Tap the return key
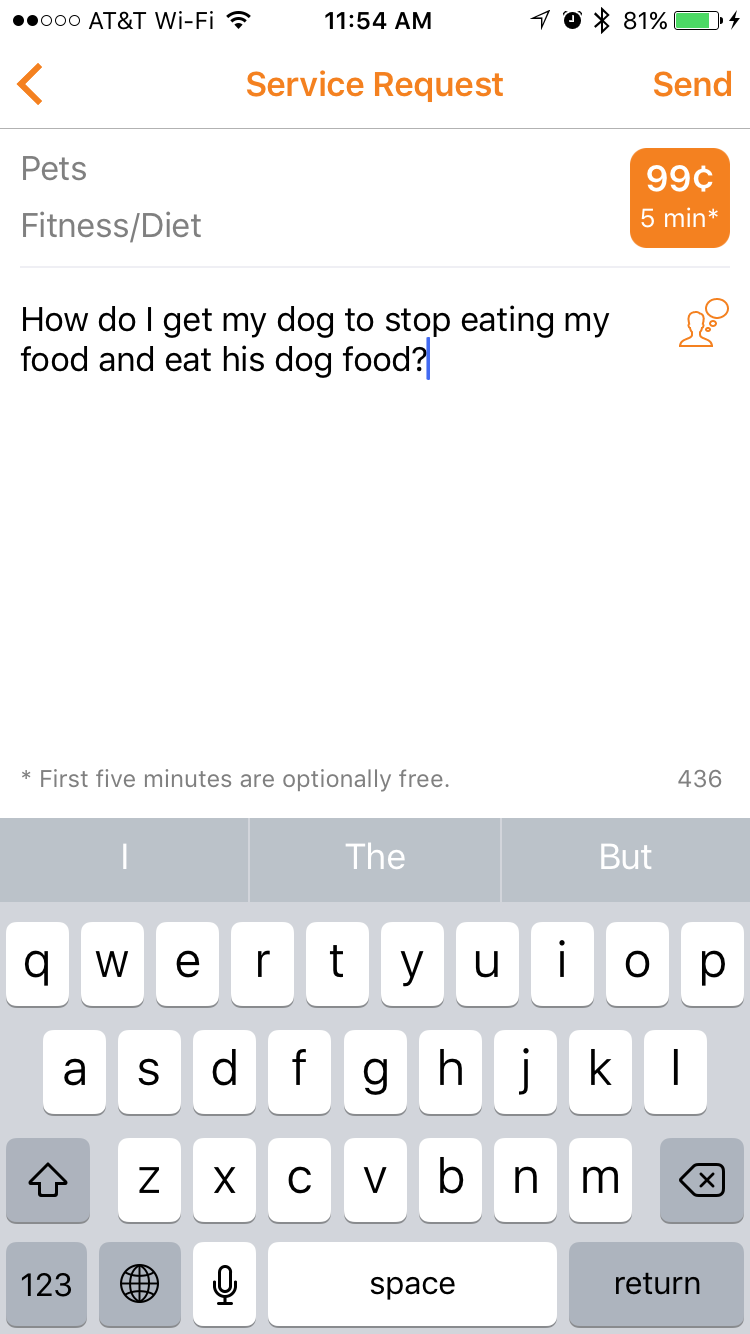 [656, 1284]
